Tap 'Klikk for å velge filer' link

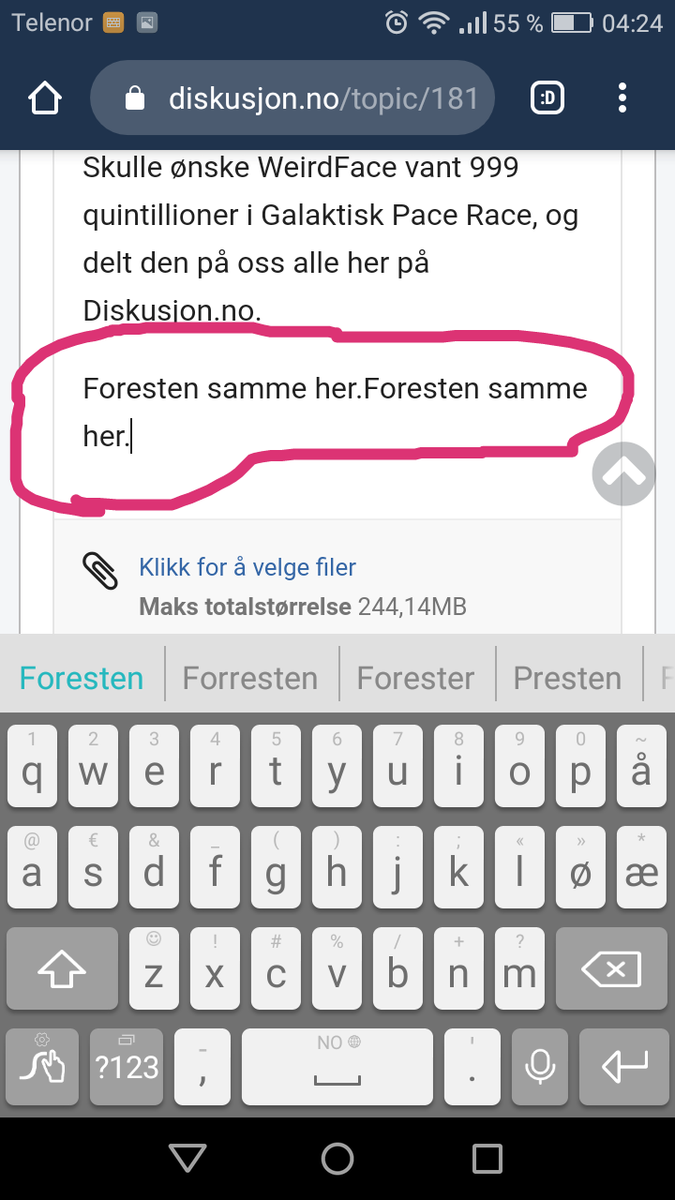click(x=247, y=567)
